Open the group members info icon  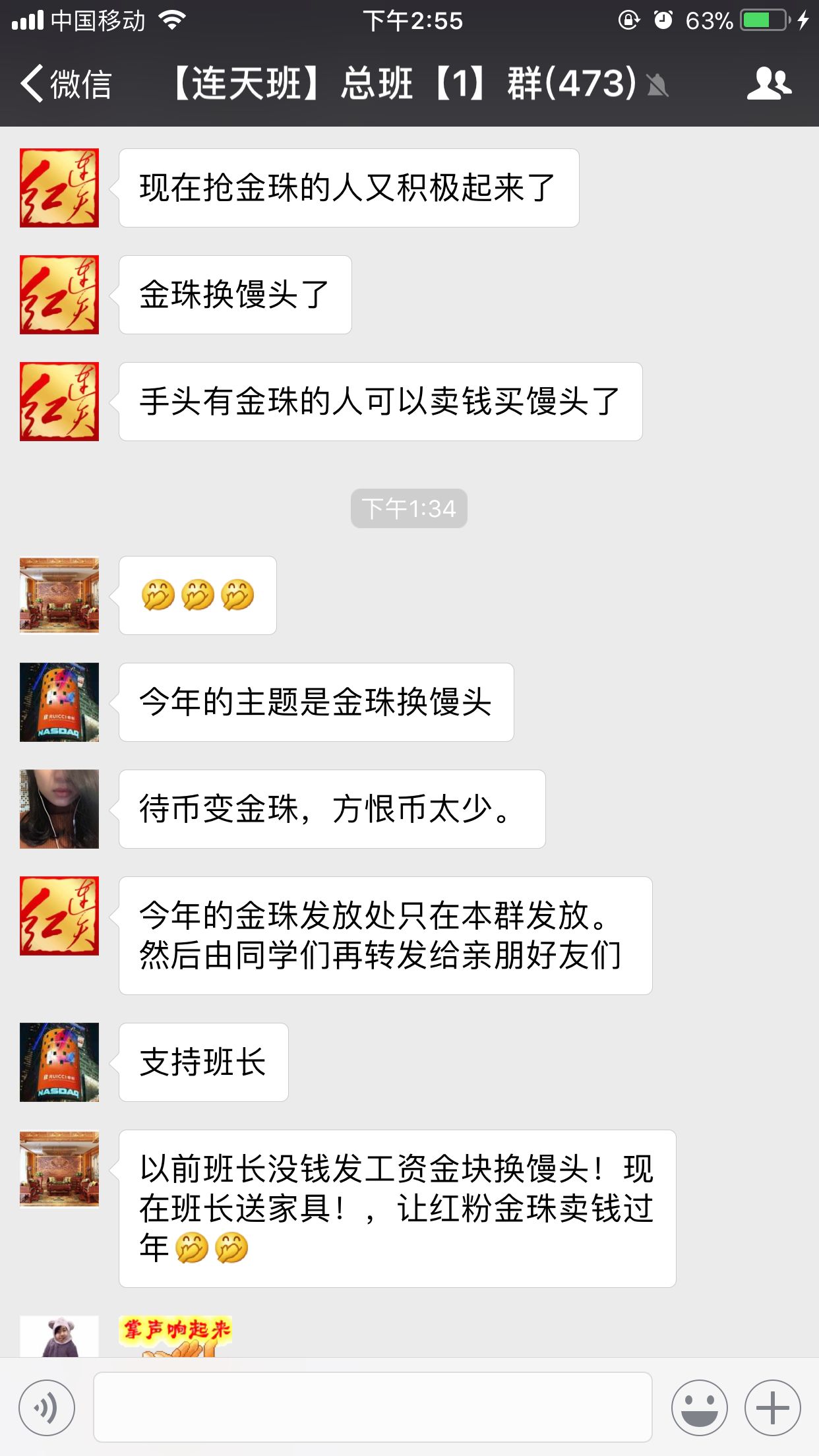point(769,84)
